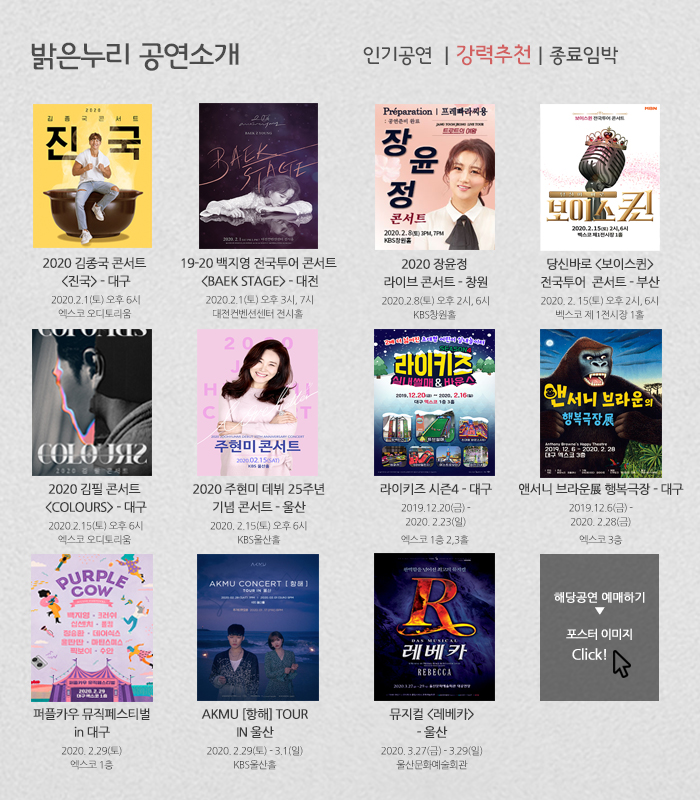Tap the AKMU [항해] TOUR 울산 poster
This screenshot has width=700, height=800.
click(258, 627)
